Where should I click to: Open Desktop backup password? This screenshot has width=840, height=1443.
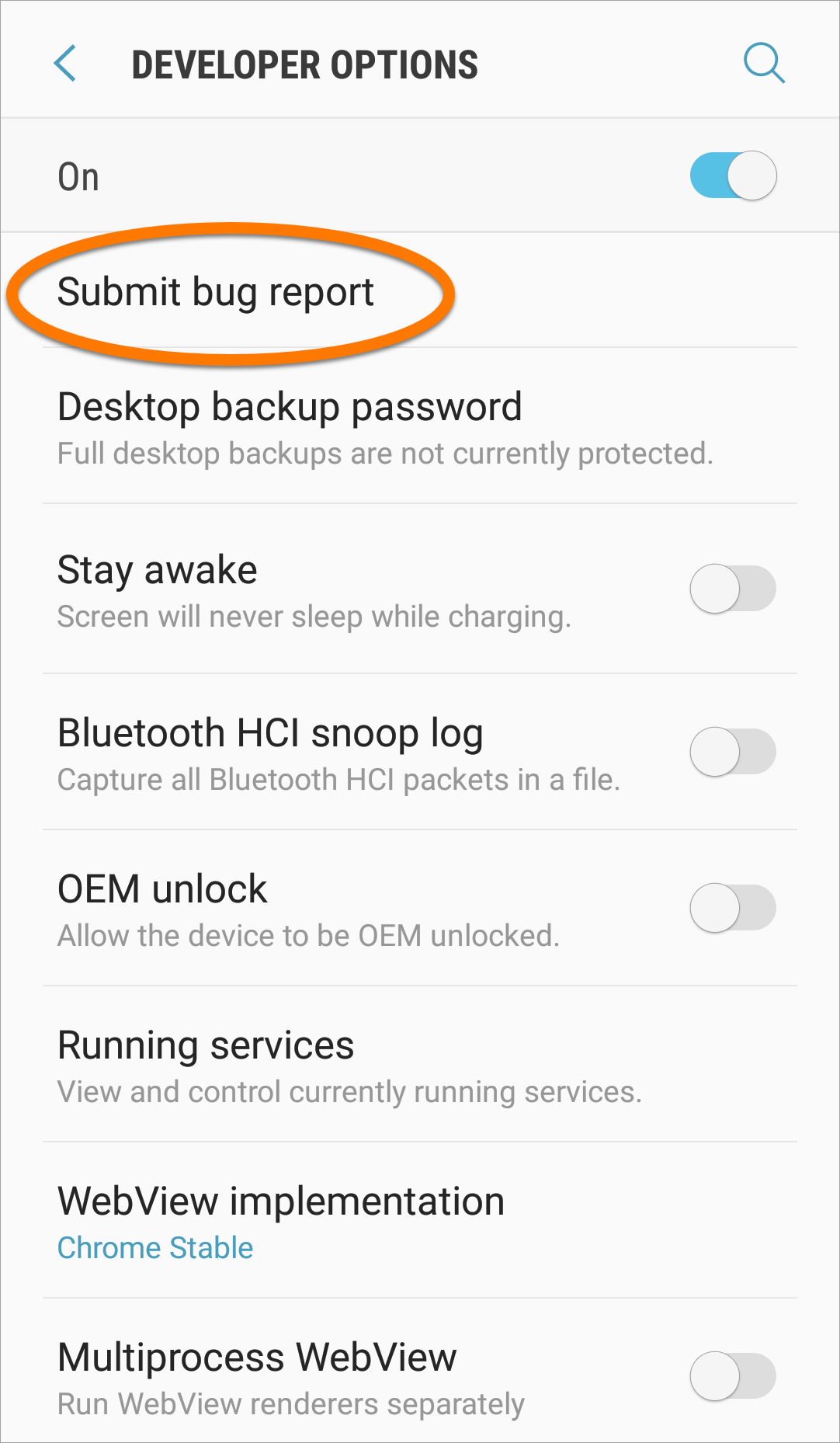(419, 426)
